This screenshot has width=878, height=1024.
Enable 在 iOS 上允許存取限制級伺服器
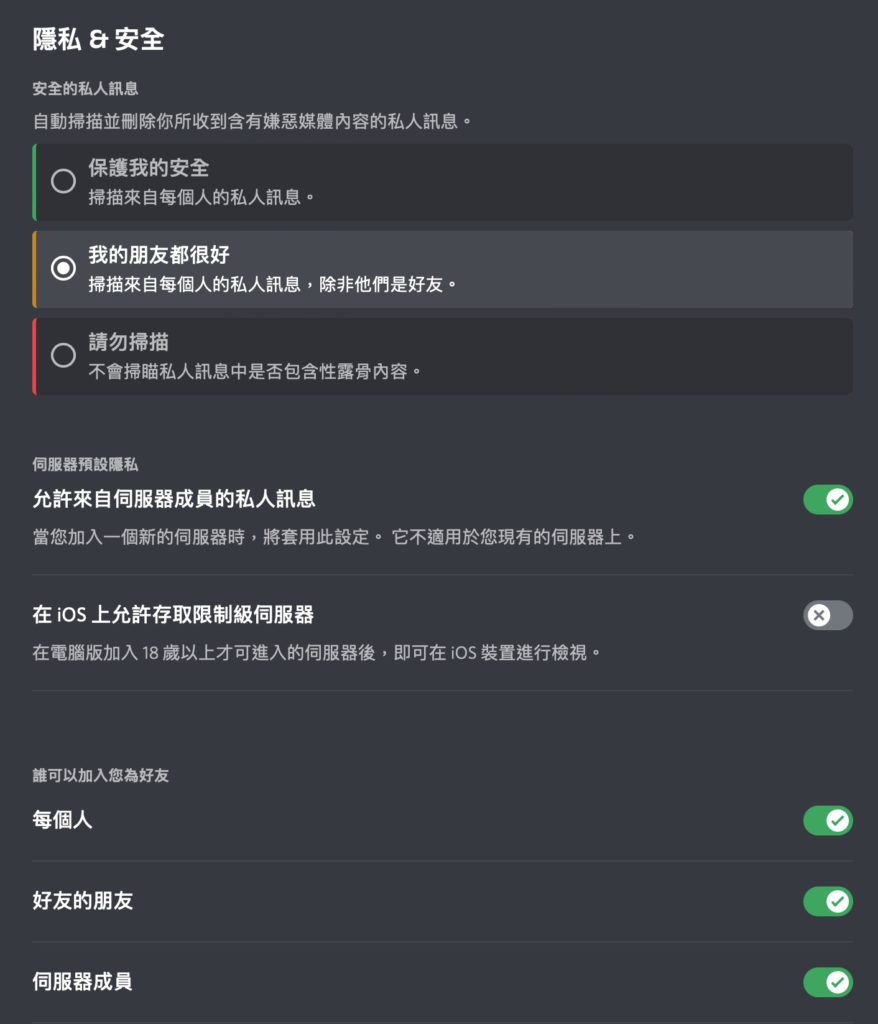(x=827, y=615)
